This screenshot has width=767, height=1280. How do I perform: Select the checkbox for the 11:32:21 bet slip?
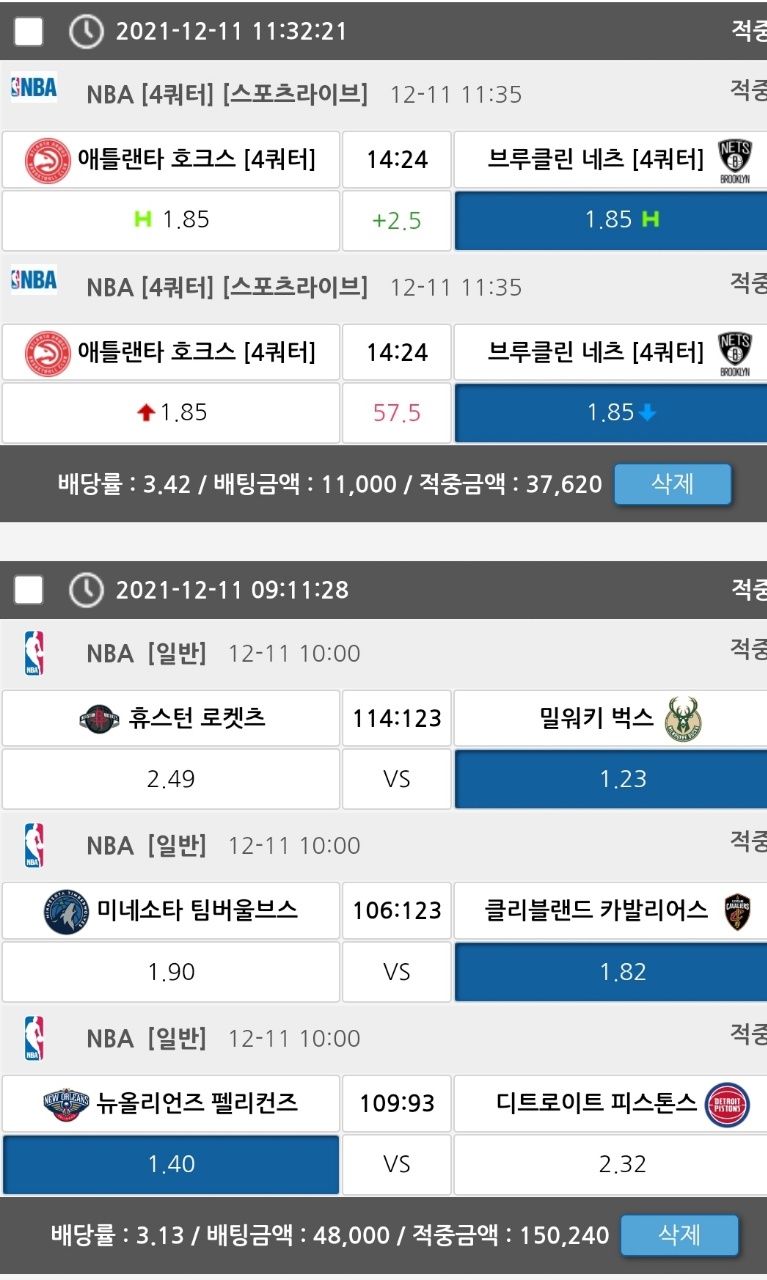(x=29, y=32)
